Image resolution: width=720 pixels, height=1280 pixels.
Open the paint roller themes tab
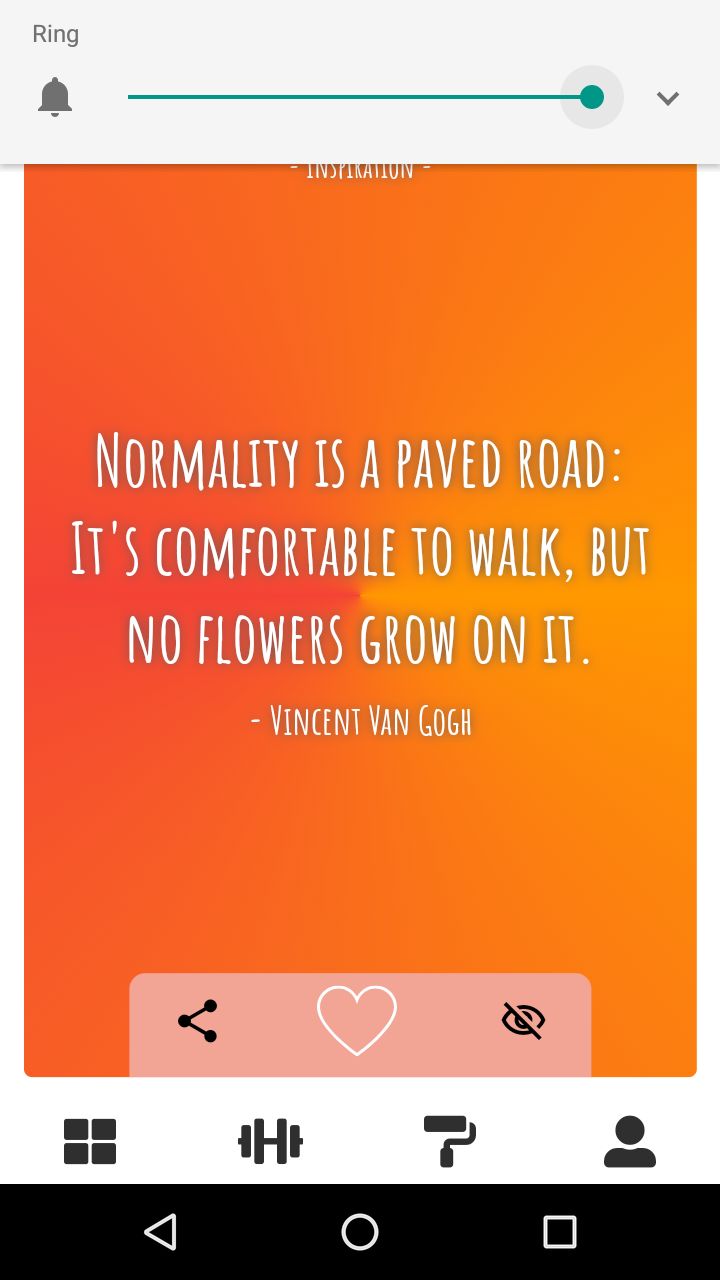pos(450,1141)
